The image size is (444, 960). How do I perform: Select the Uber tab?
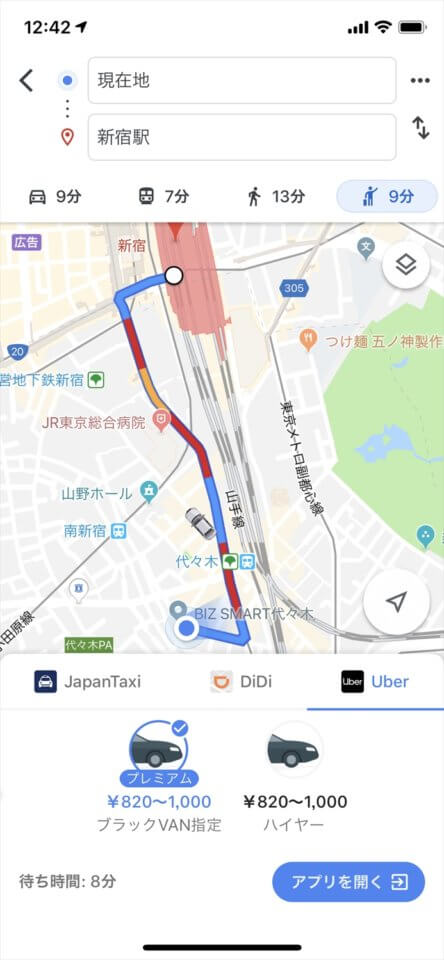(375, 681)
